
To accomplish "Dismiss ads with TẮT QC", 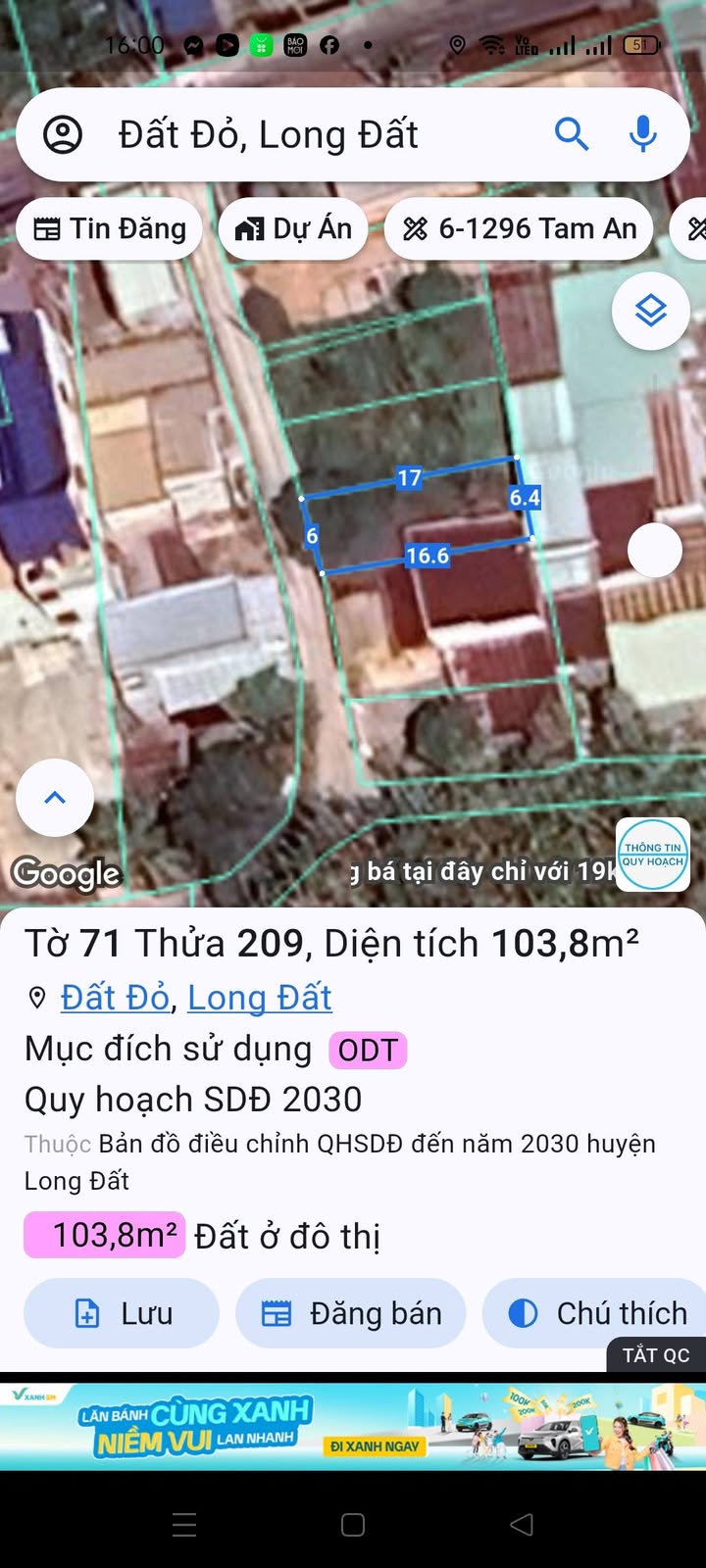I will (x=656, y=1355).
